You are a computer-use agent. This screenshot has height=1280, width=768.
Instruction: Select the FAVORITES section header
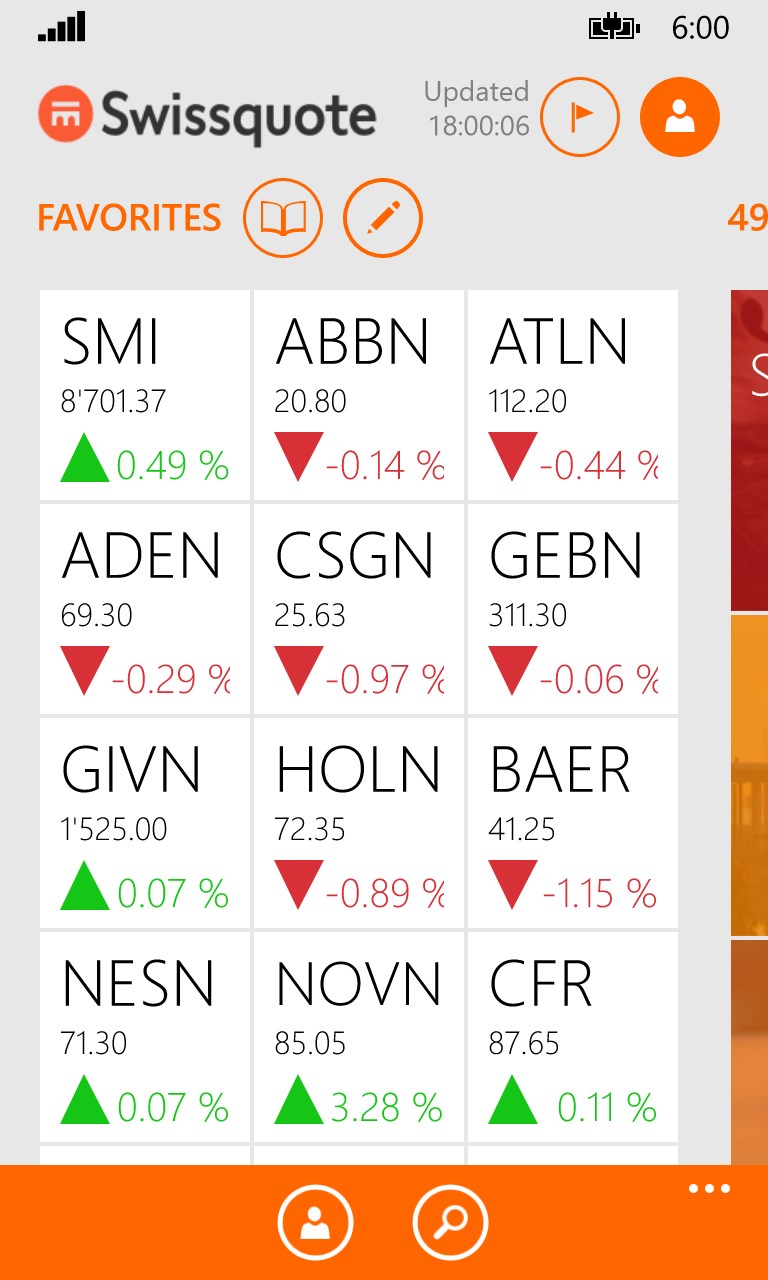pyautogui.click(x=128, y=217)
